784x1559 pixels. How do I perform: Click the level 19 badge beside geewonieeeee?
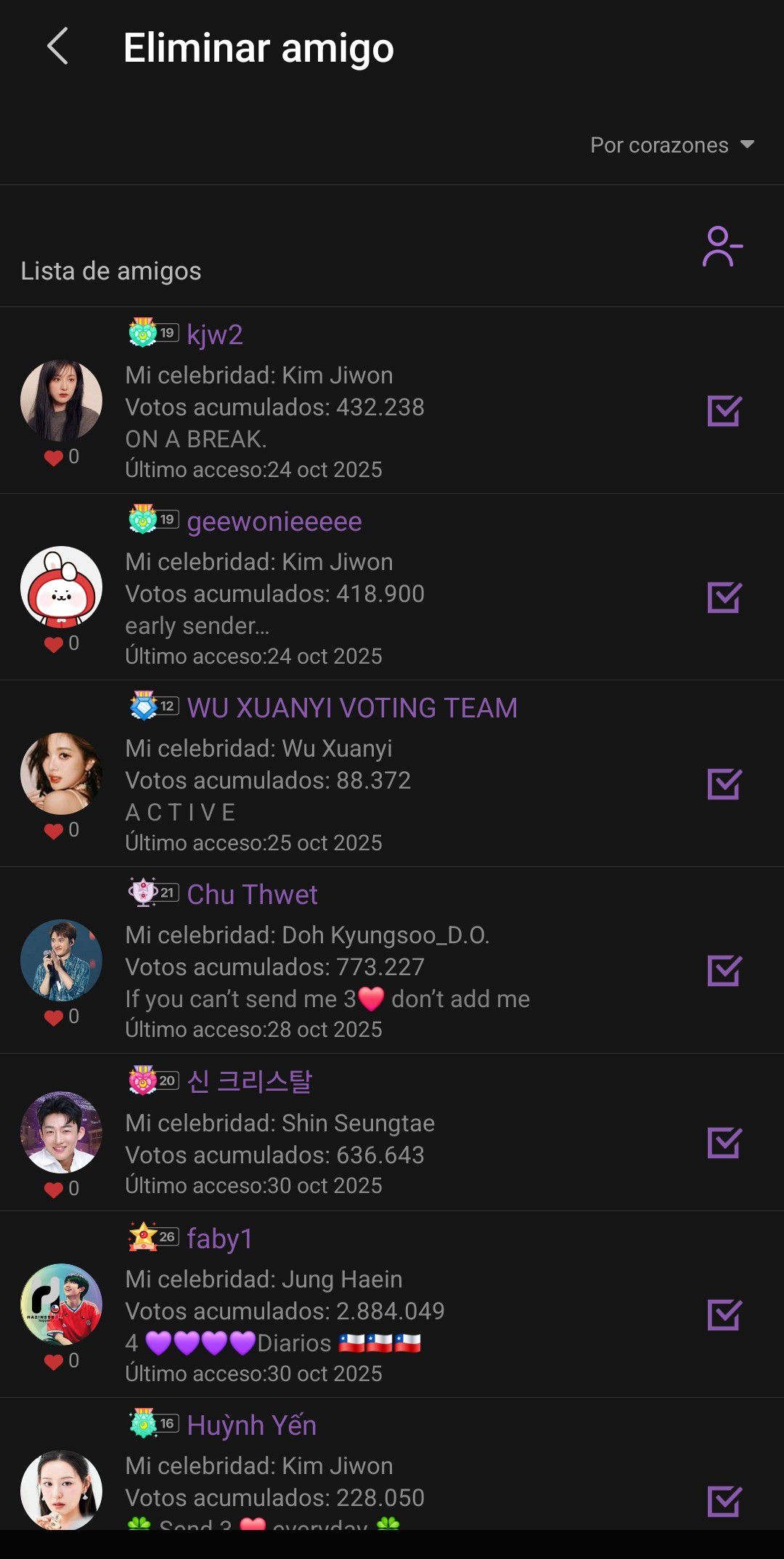click(x=155, y=521)
